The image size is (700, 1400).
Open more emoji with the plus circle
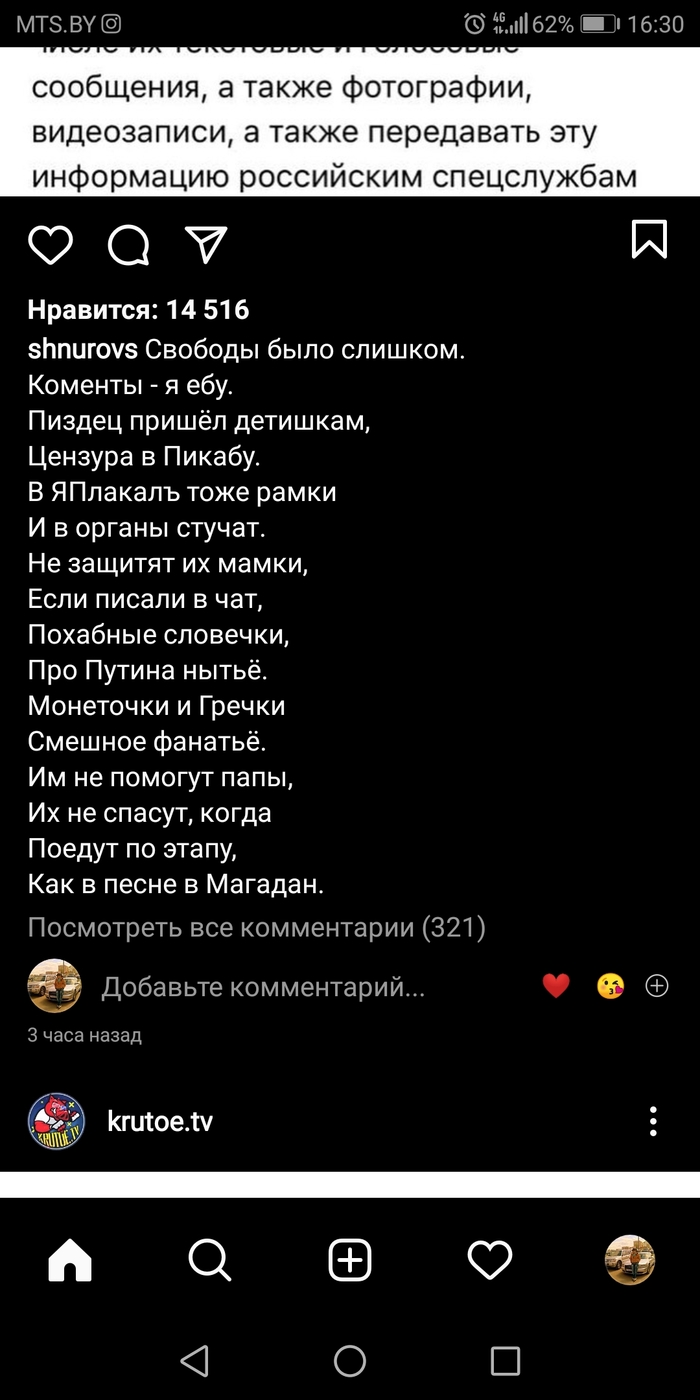point(657,986)
